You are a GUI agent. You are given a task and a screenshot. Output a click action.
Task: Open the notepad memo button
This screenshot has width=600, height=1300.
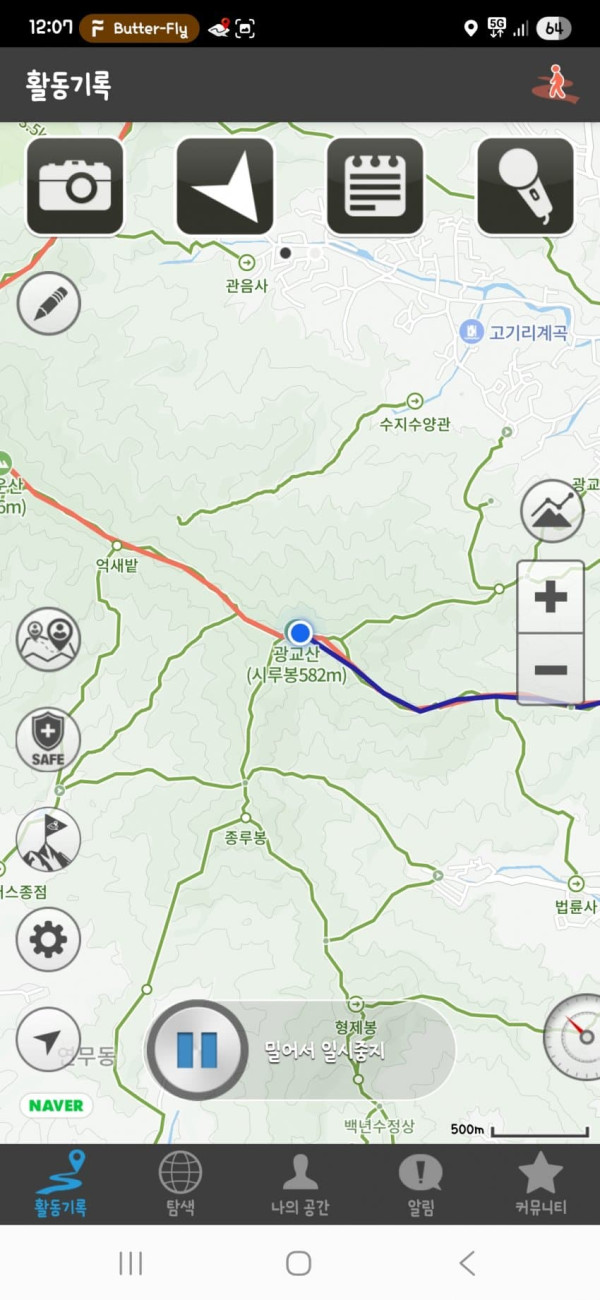375,186
